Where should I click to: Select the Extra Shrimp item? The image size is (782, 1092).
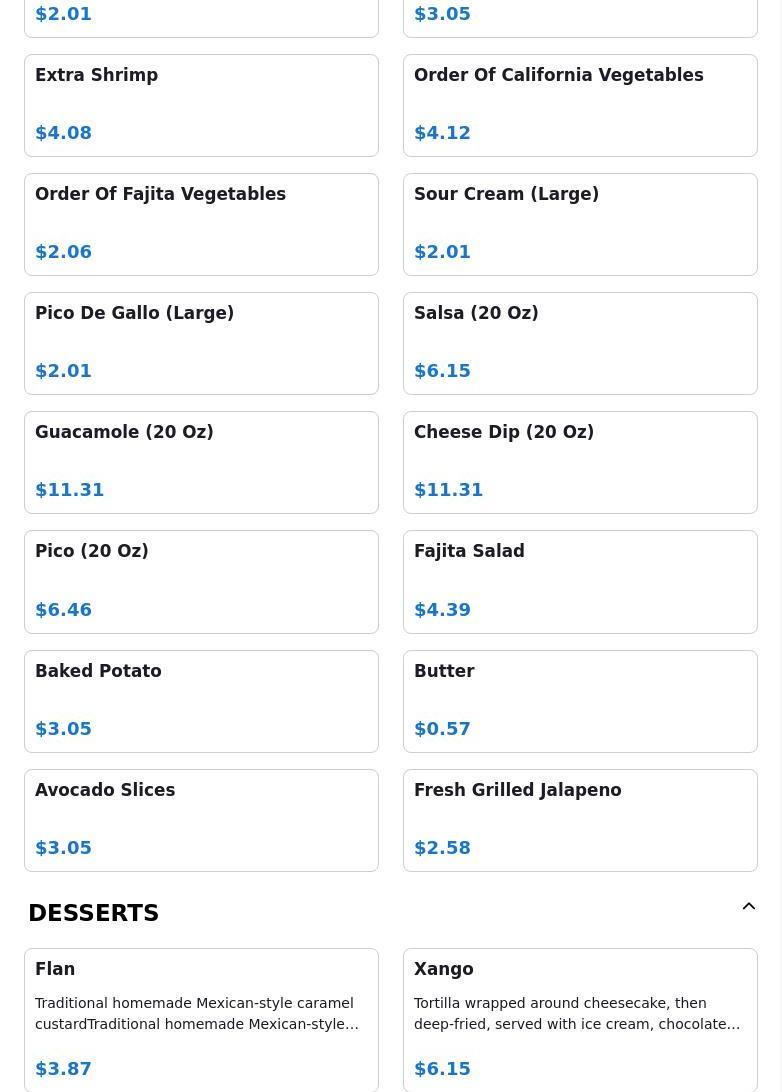tap(201, 105)
